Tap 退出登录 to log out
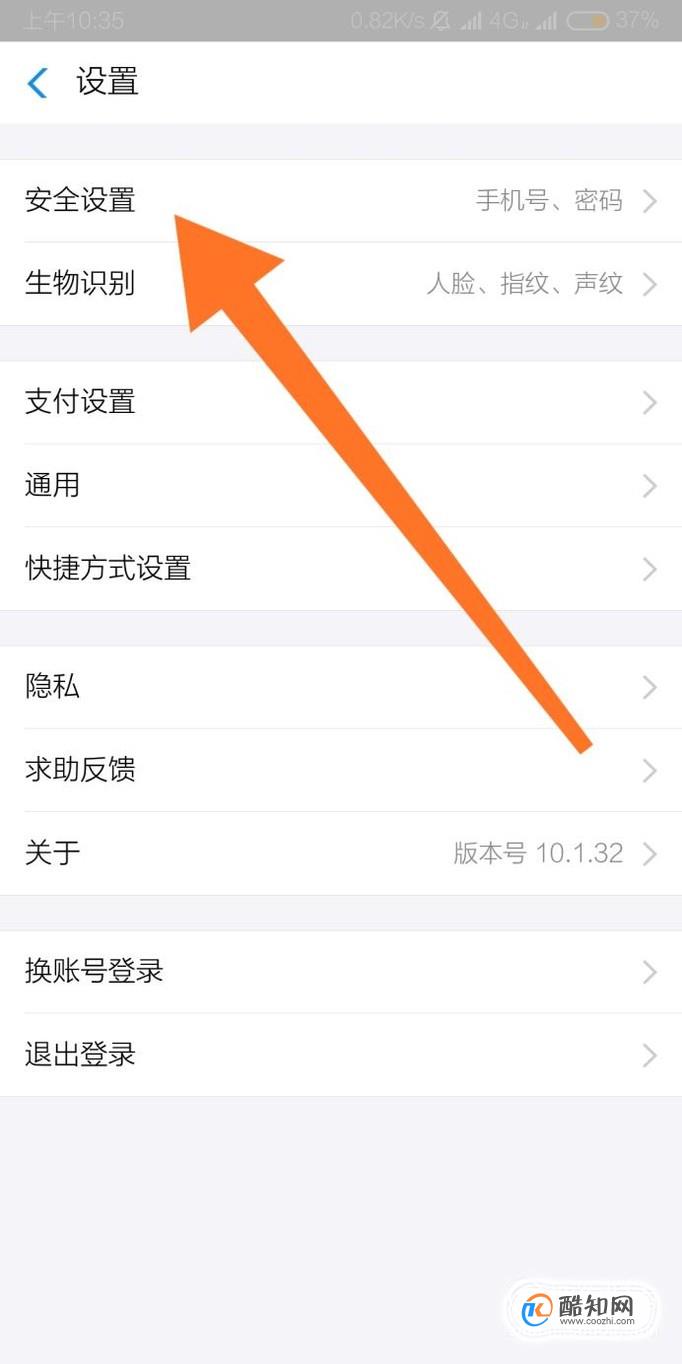 (x=80, y=1054)
